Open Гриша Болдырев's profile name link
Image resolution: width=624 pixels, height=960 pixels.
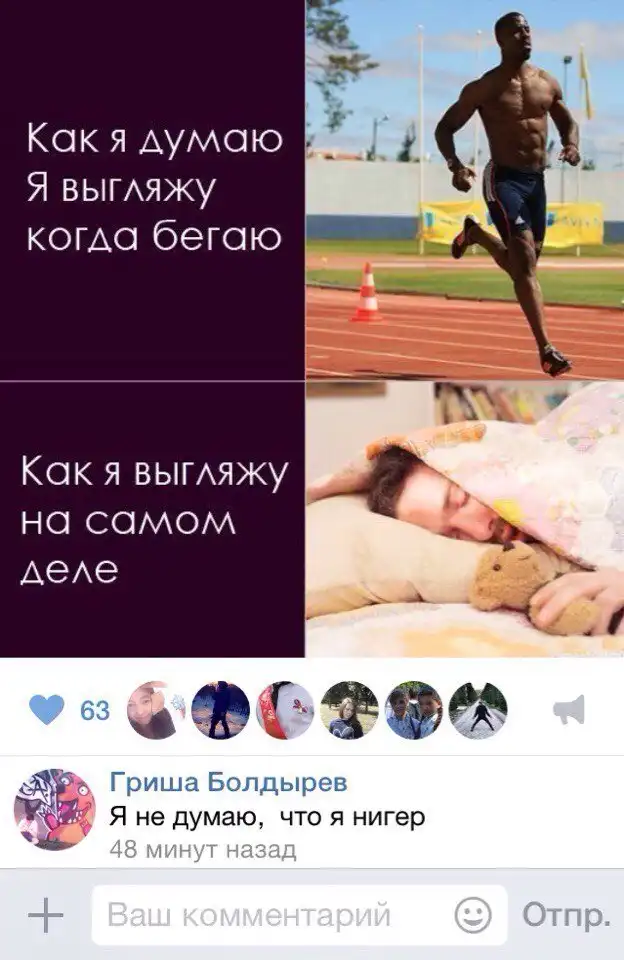[229, 783]
